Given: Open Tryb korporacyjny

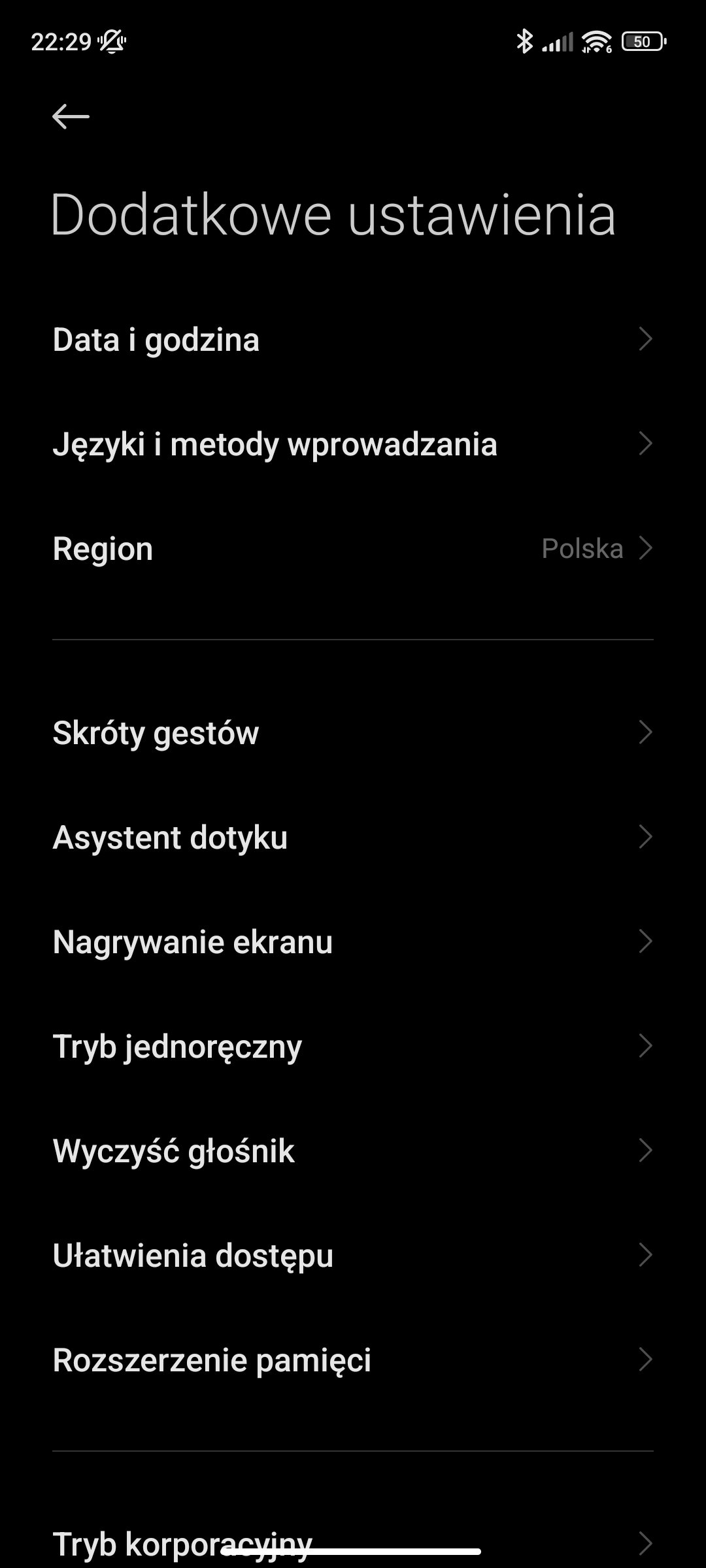Looking at the screenshot, I should coord(353,1543).
